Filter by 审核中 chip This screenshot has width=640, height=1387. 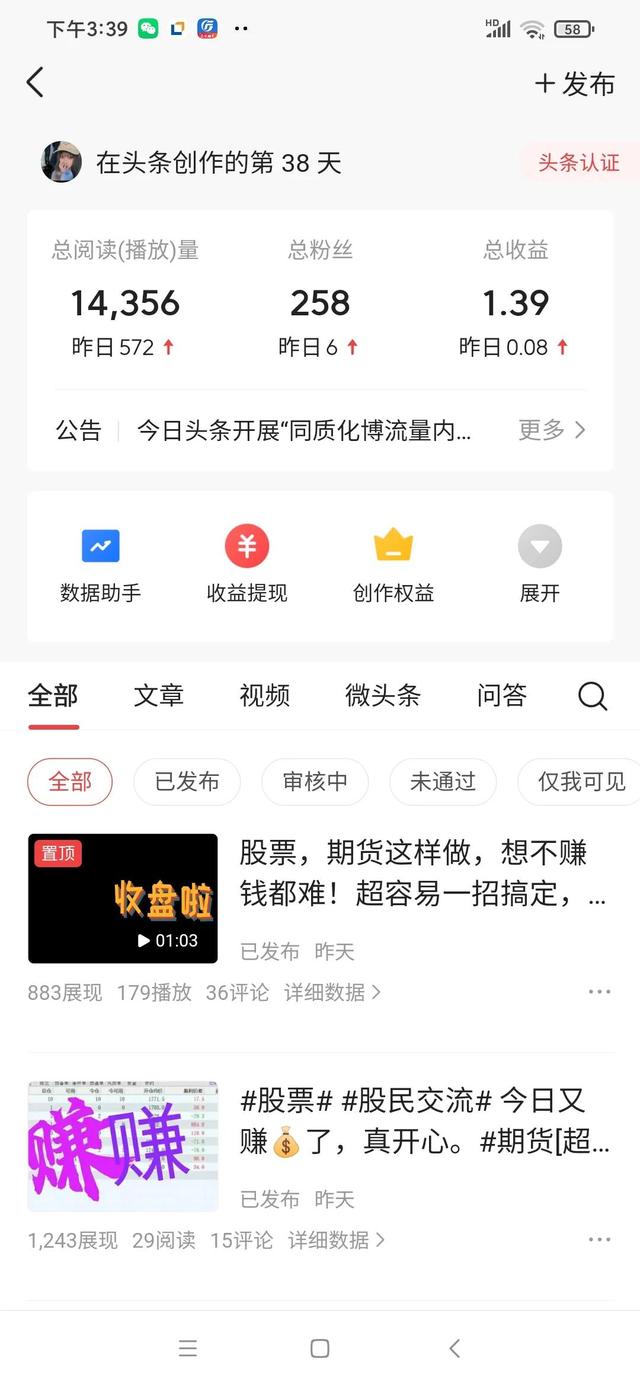(315, 782)
